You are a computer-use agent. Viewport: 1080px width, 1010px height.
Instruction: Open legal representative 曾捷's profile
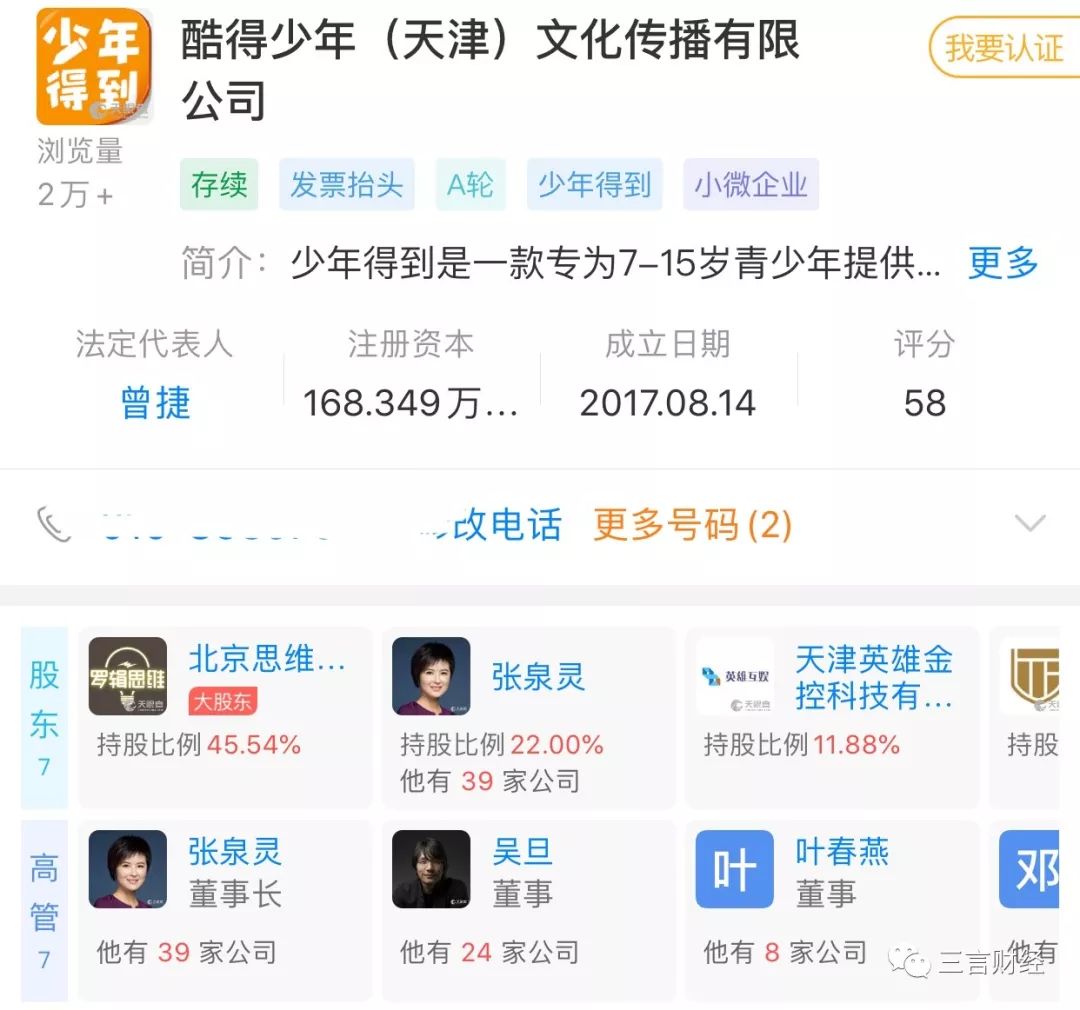click(x=155, y=403)
